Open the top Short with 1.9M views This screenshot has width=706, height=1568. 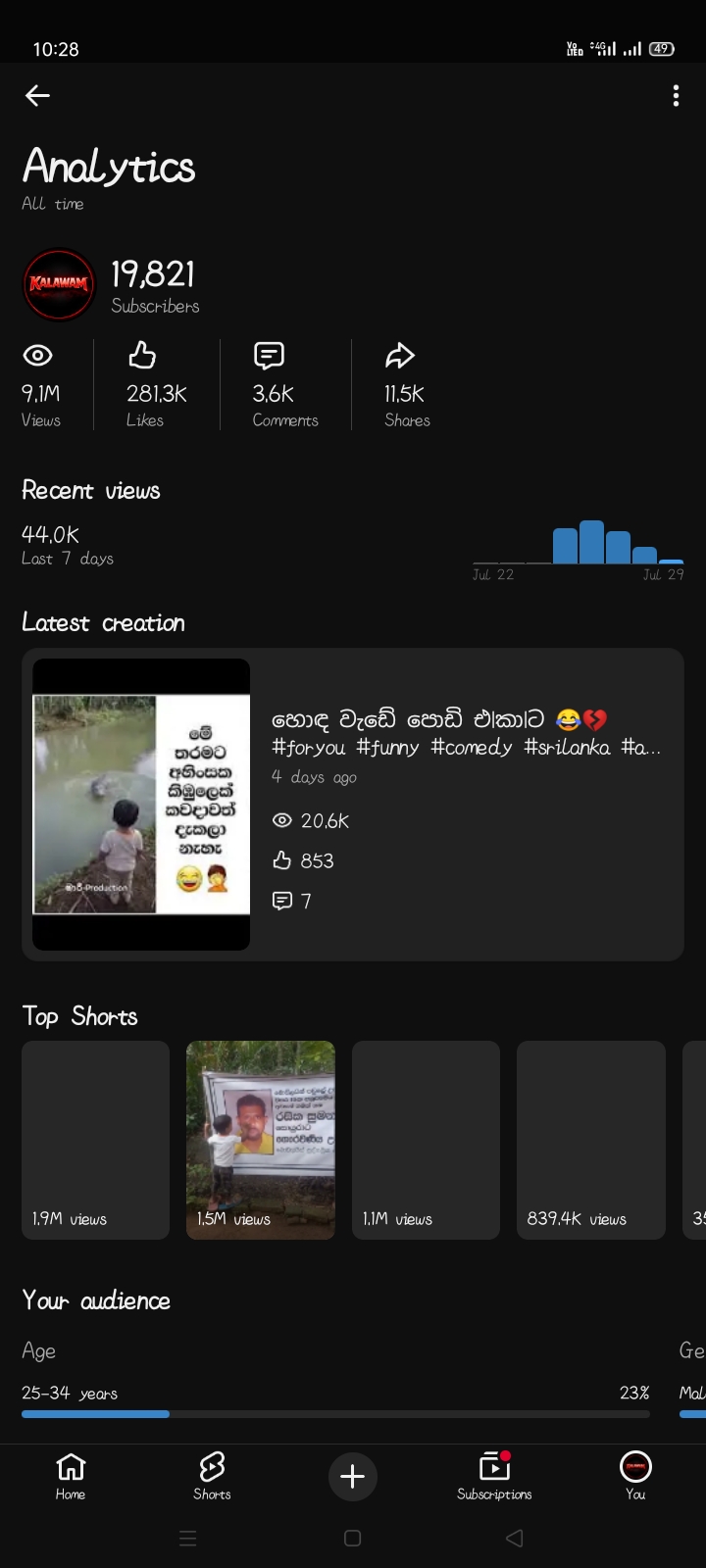click(x=95, y=1140)
